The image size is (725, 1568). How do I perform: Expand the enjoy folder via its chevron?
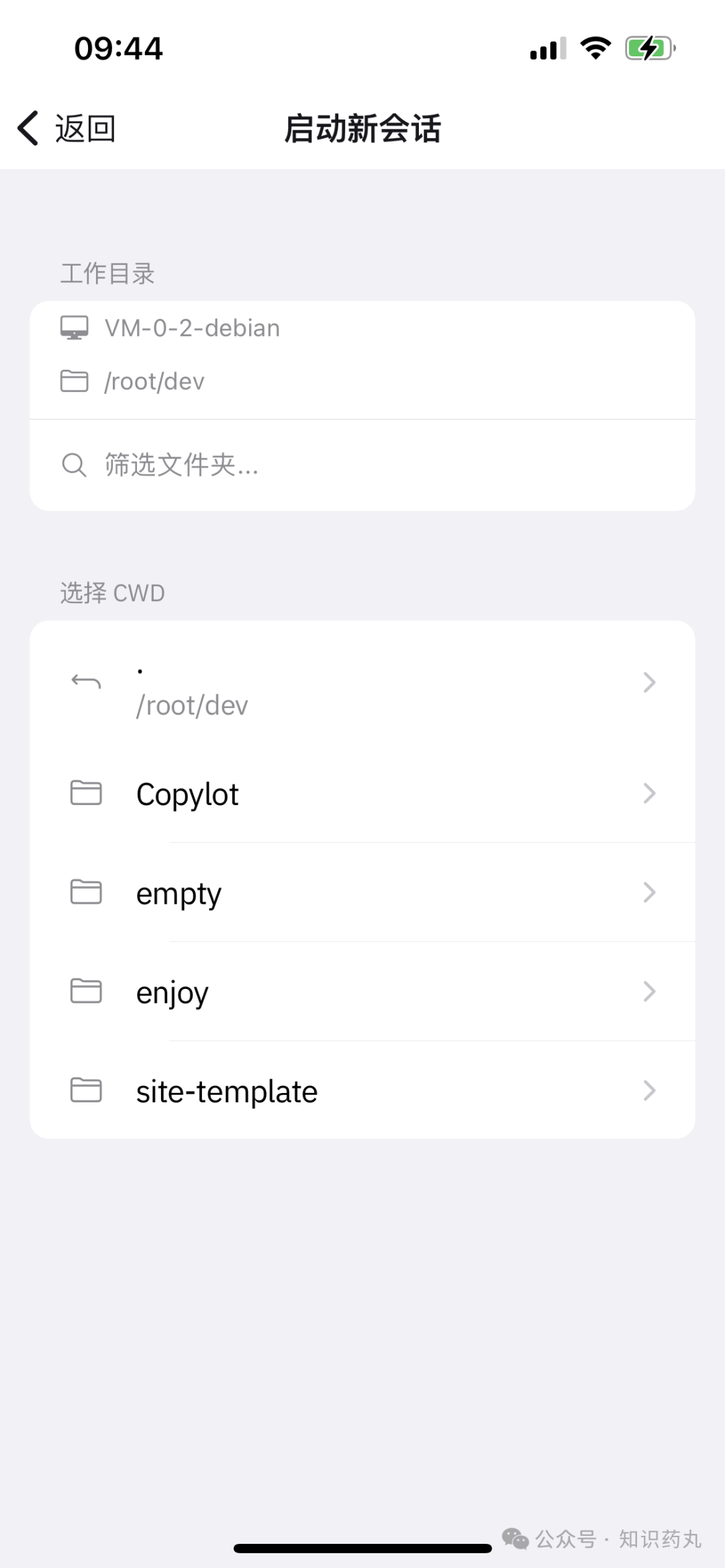[x=648, y=991]
